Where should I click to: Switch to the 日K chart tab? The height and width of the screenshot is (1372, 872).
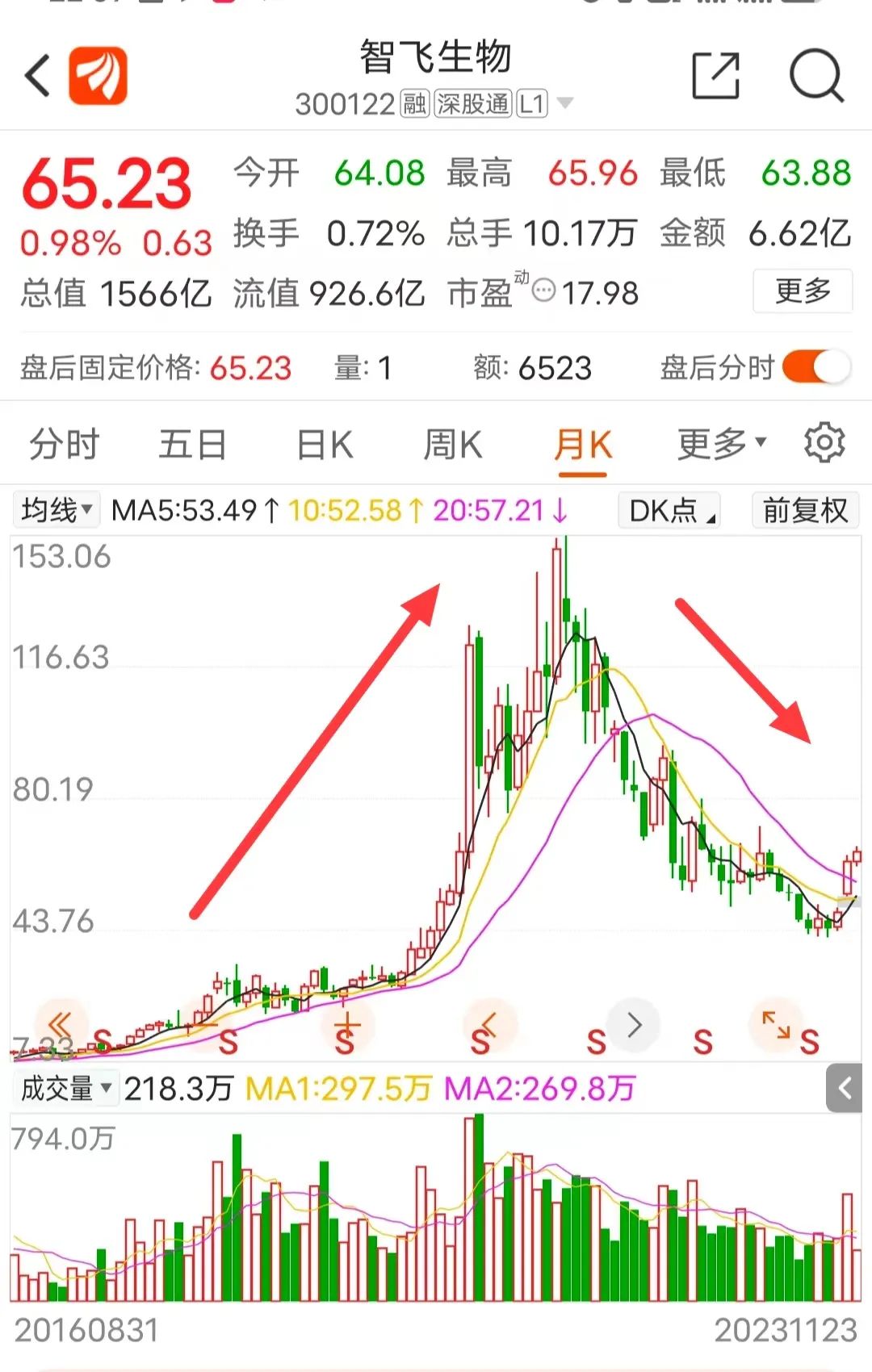pos(325,445)
